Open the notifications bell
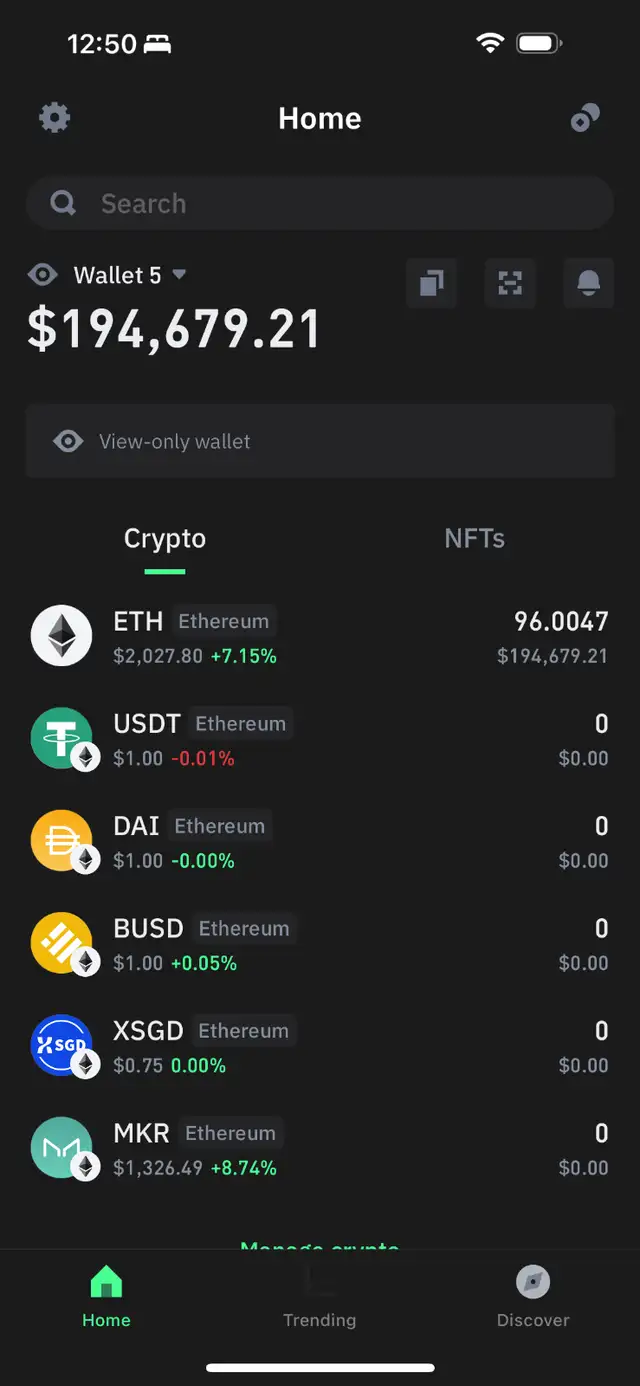 click(x=589, y=283)
